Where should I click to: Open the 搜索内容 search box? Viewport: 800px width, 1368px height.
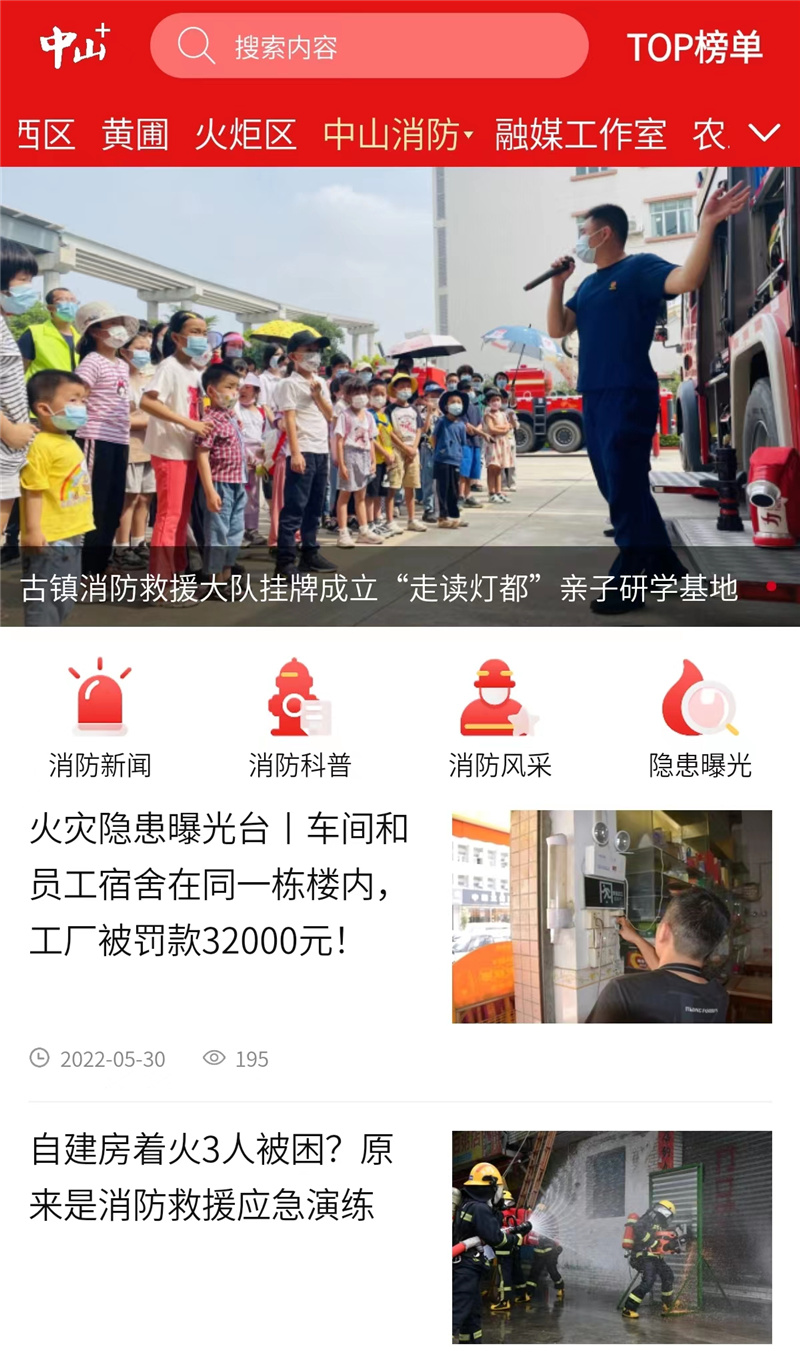click(369, 46)
